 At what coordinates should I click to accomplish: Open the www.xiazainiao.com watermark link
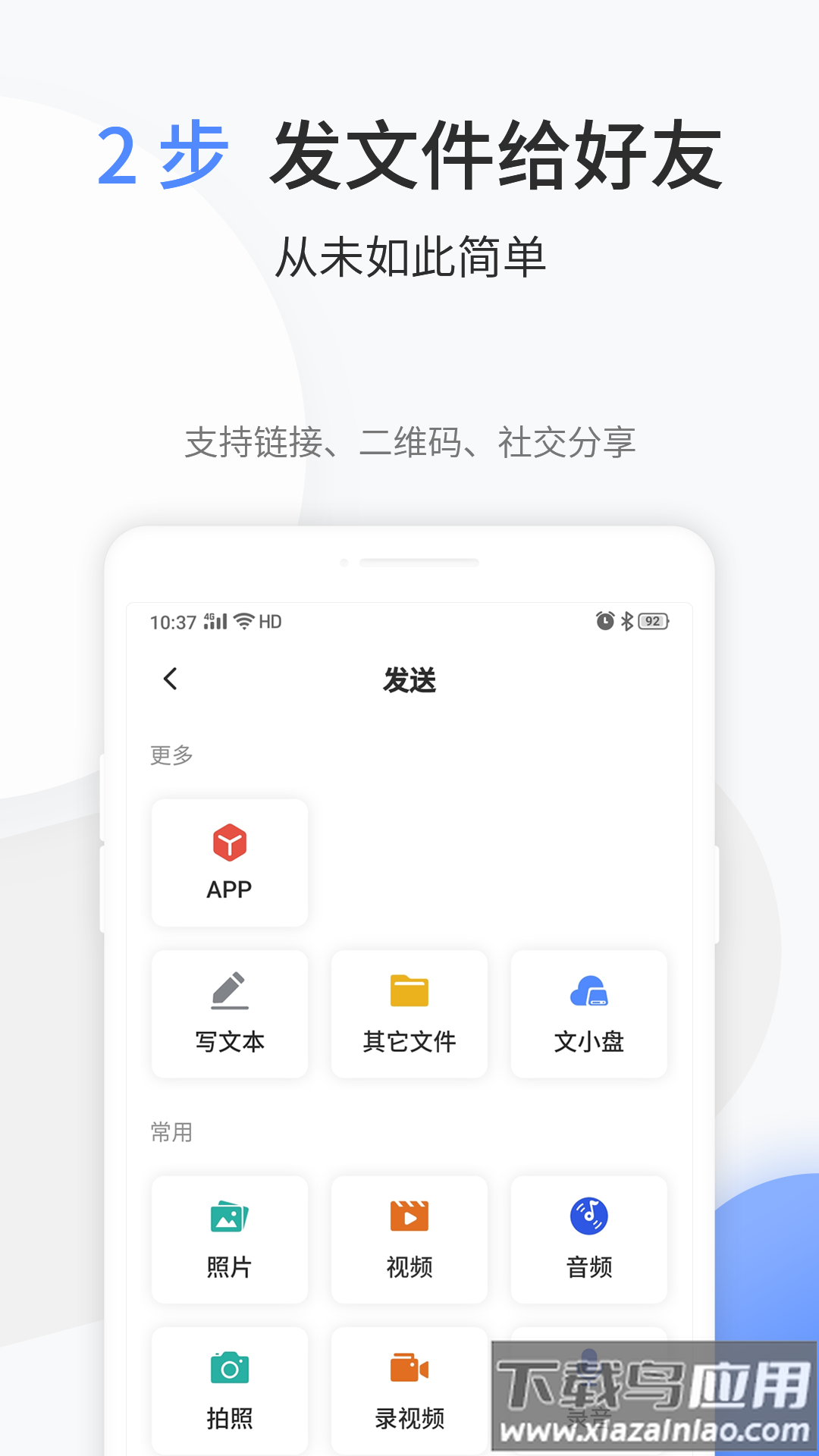(654, 1432)
